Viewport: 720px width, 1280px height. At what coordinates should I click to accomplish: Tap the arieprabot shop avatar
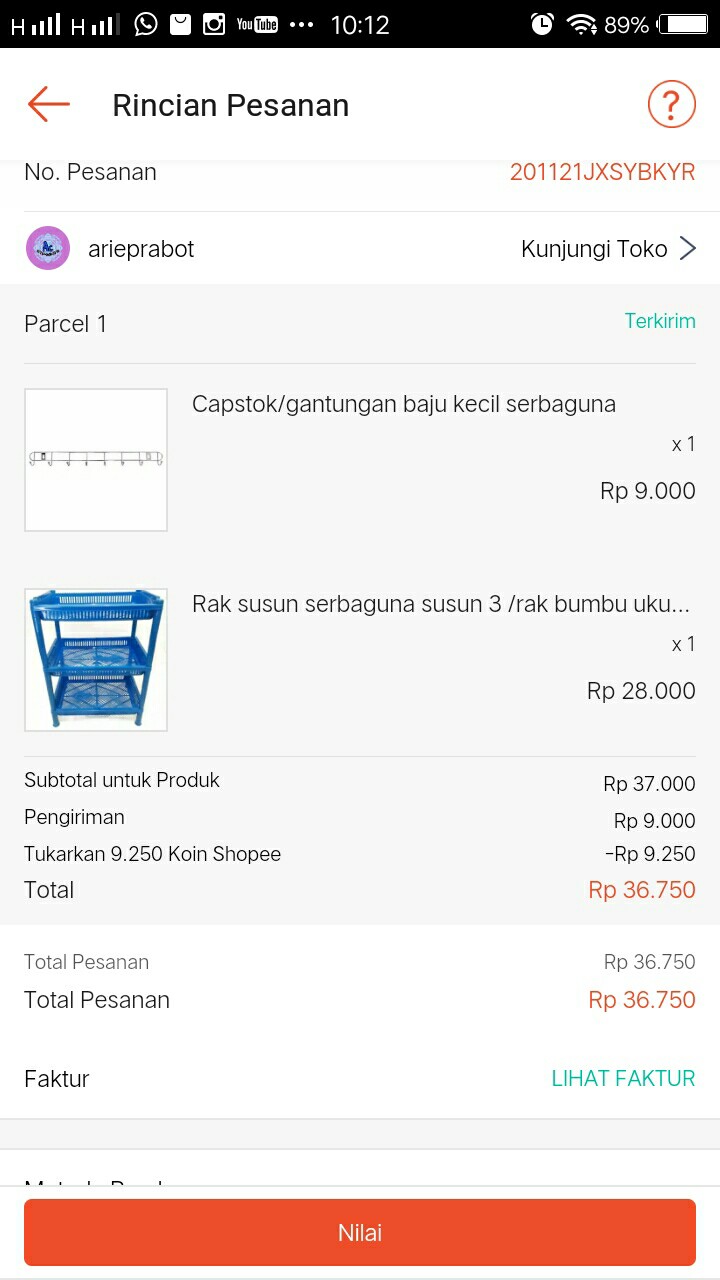click(x=47, y=248)
